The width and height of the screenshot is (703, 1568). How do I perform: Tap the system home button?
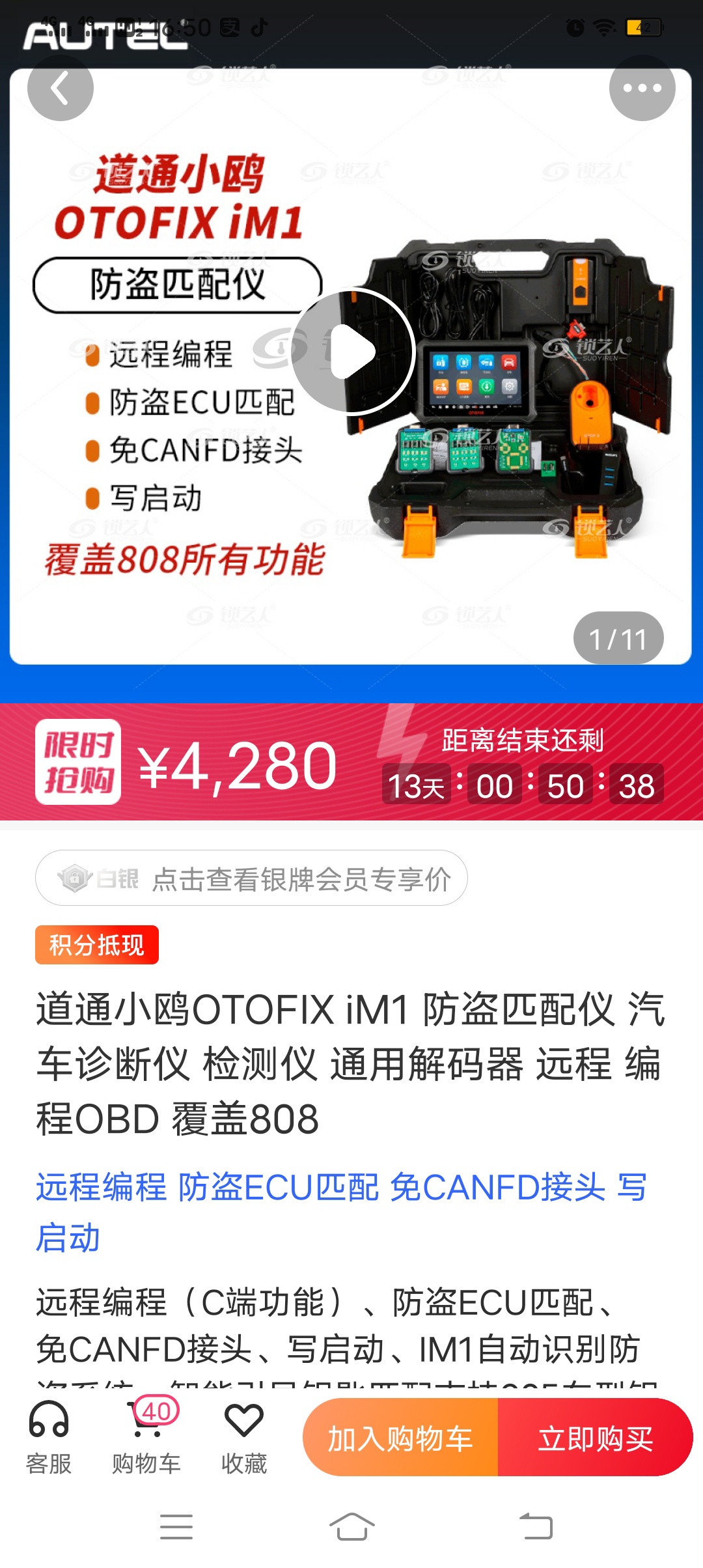click(351, 1527)
